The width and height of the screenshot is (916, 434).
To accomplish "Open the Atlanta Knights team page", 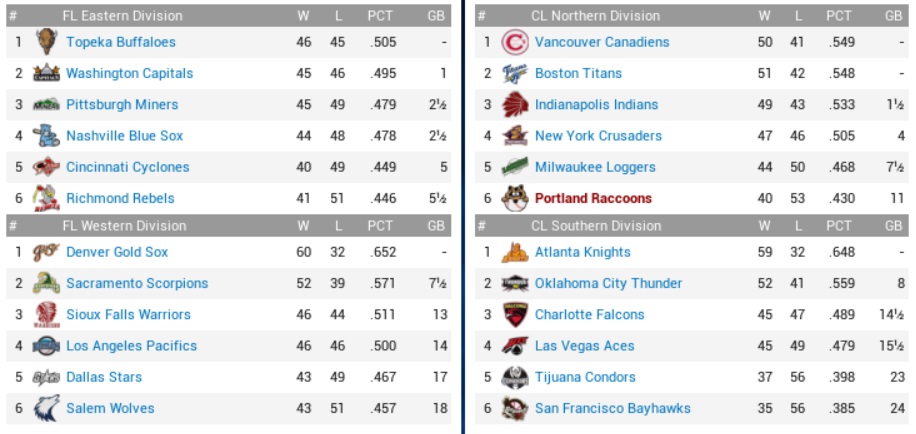I will [x=583, y=252].
